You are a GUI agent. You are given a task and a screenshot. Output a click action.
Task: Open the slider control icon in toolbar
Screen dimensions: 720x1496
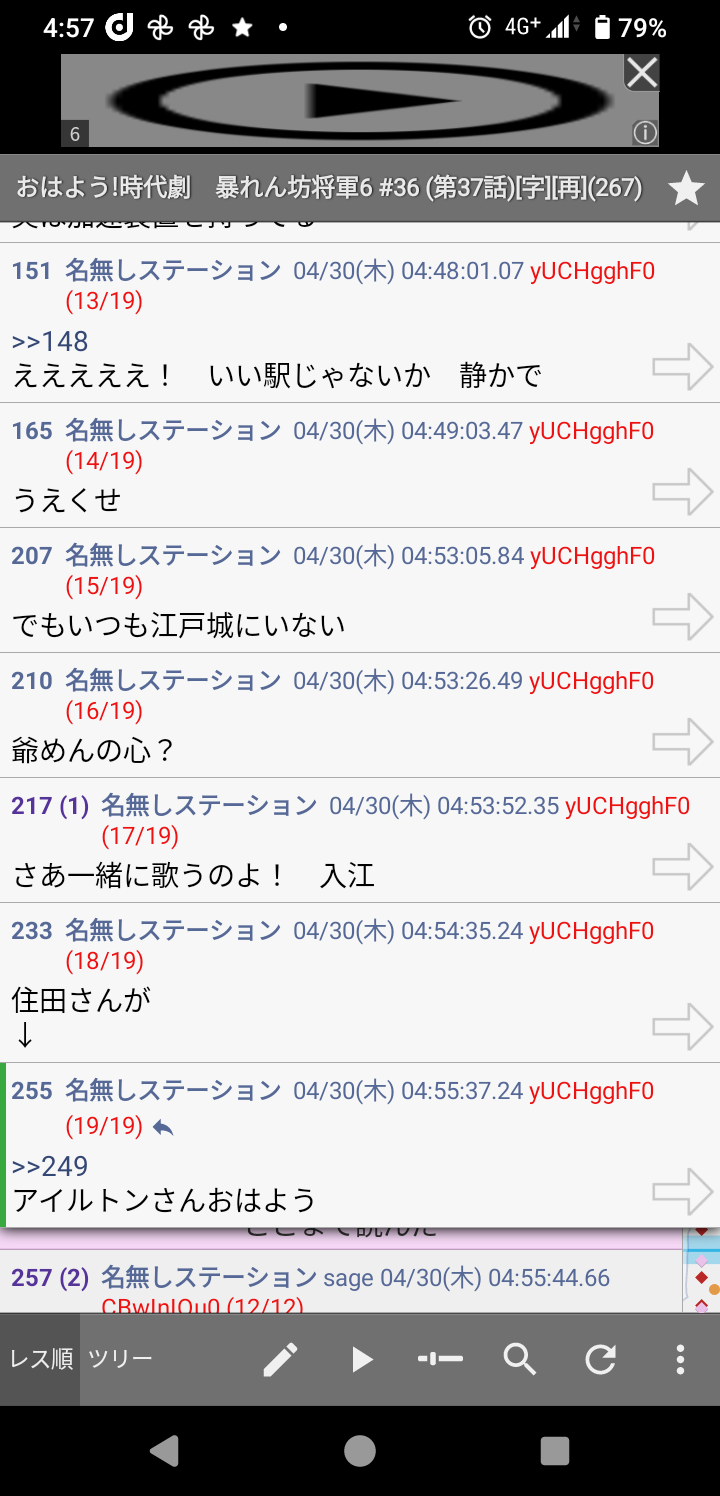pos(440,1359)
